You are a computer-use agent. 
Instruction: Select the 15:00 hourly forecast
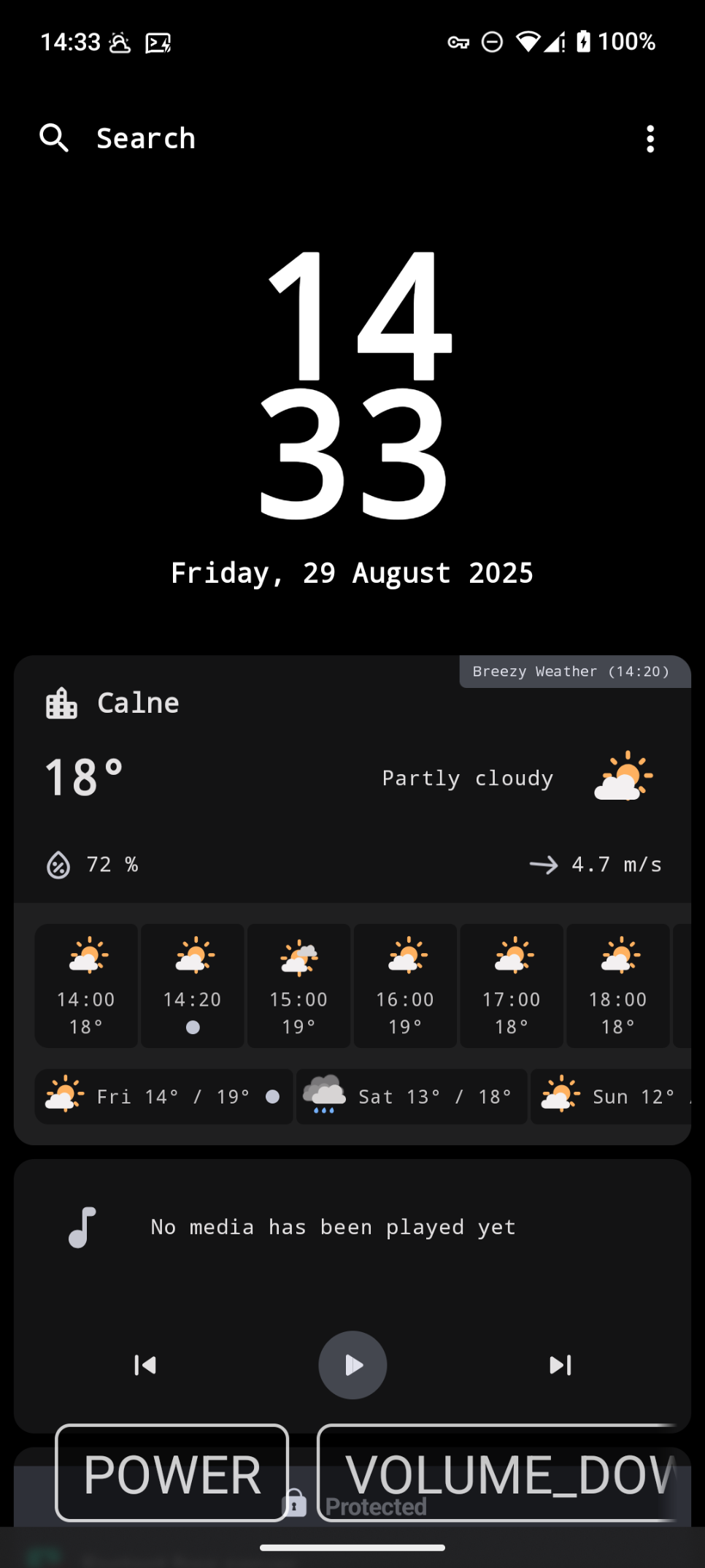(x=298, y=985)
